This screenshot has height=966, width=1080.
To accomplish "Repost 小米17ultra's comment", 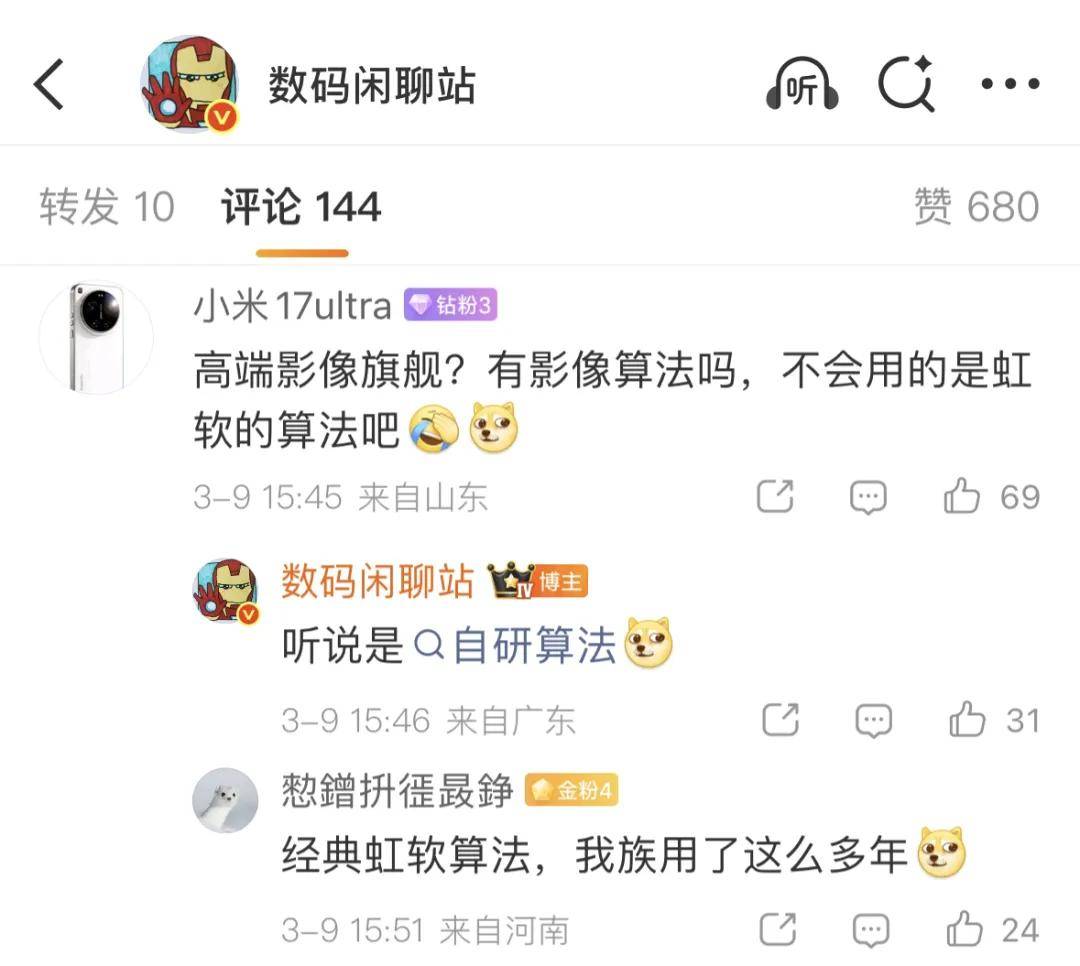I will (x=775, y=497).
